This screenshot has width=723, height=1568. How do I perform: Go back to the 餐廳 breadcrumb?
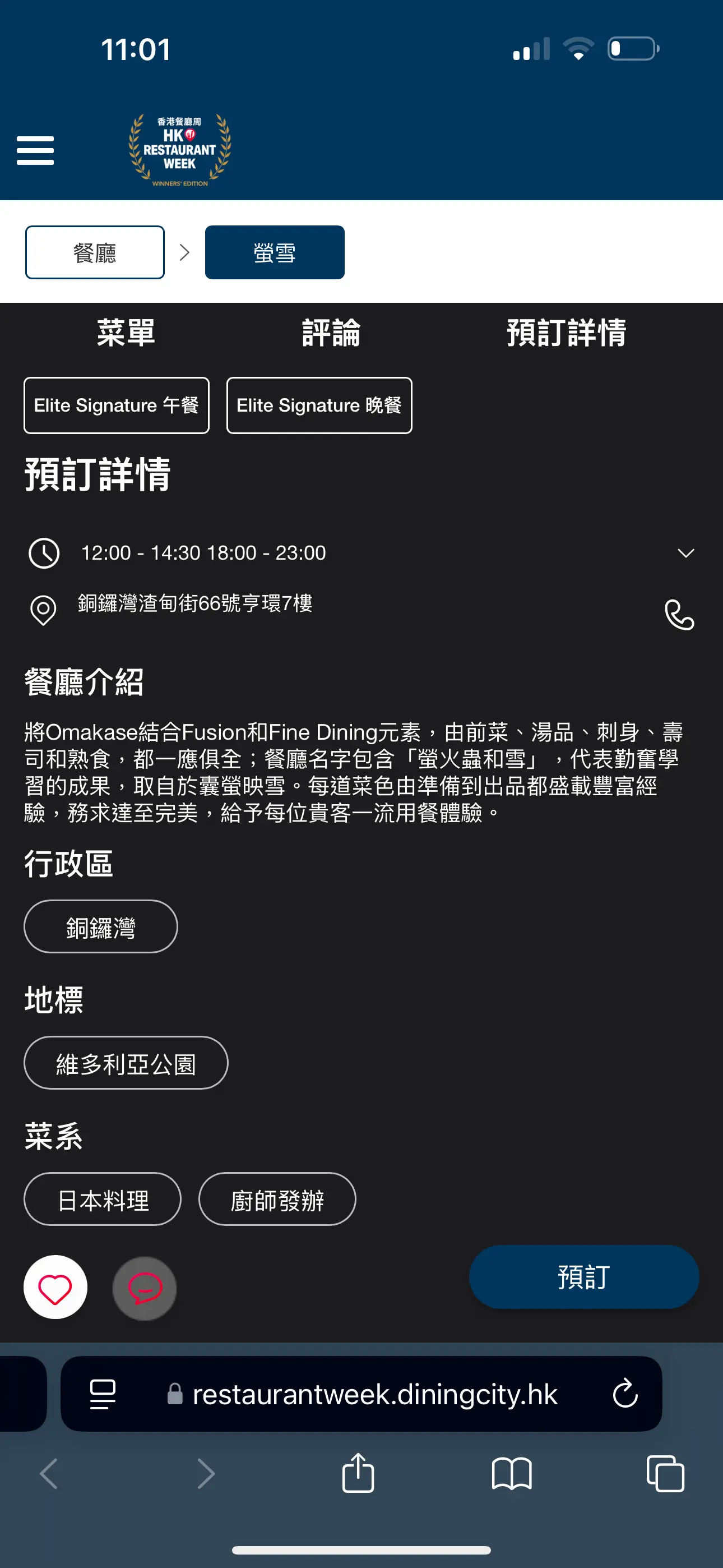[x=95, y=252]
